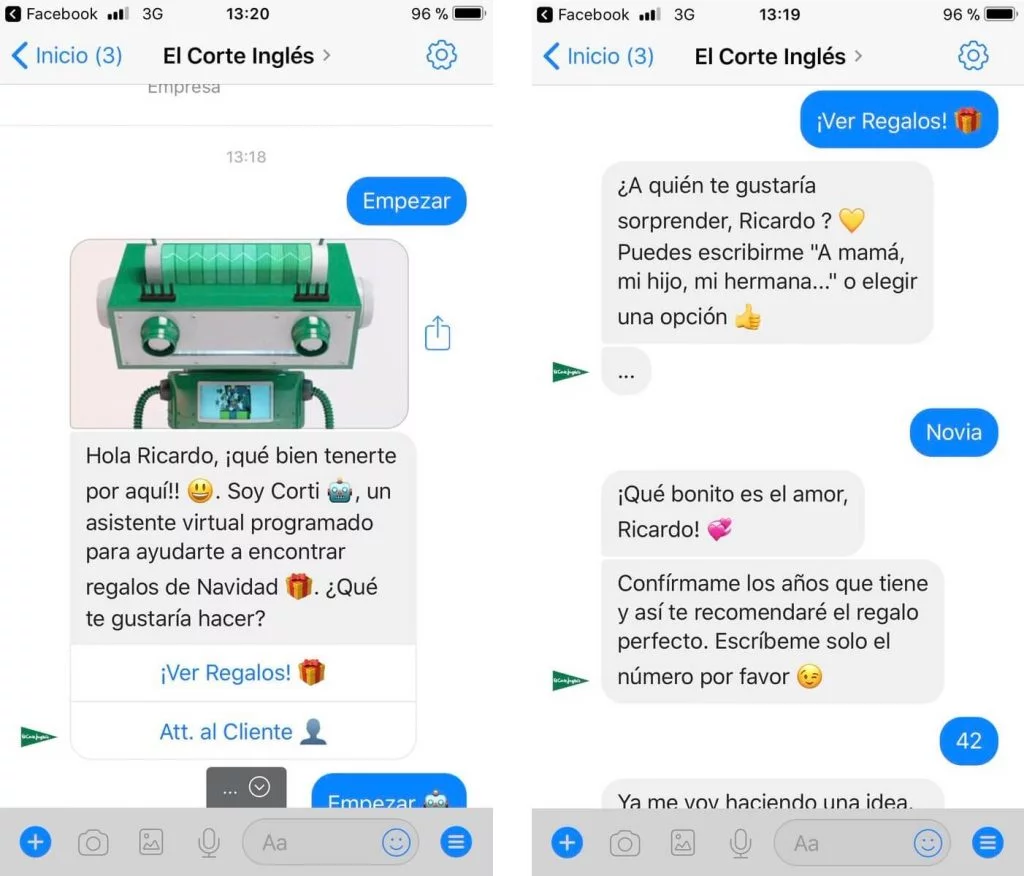This screenshot has height=876, width=1024.
Task: Select the ¡Ver Regalos! option in Corti's card
Action: click(x=243, y=673)
